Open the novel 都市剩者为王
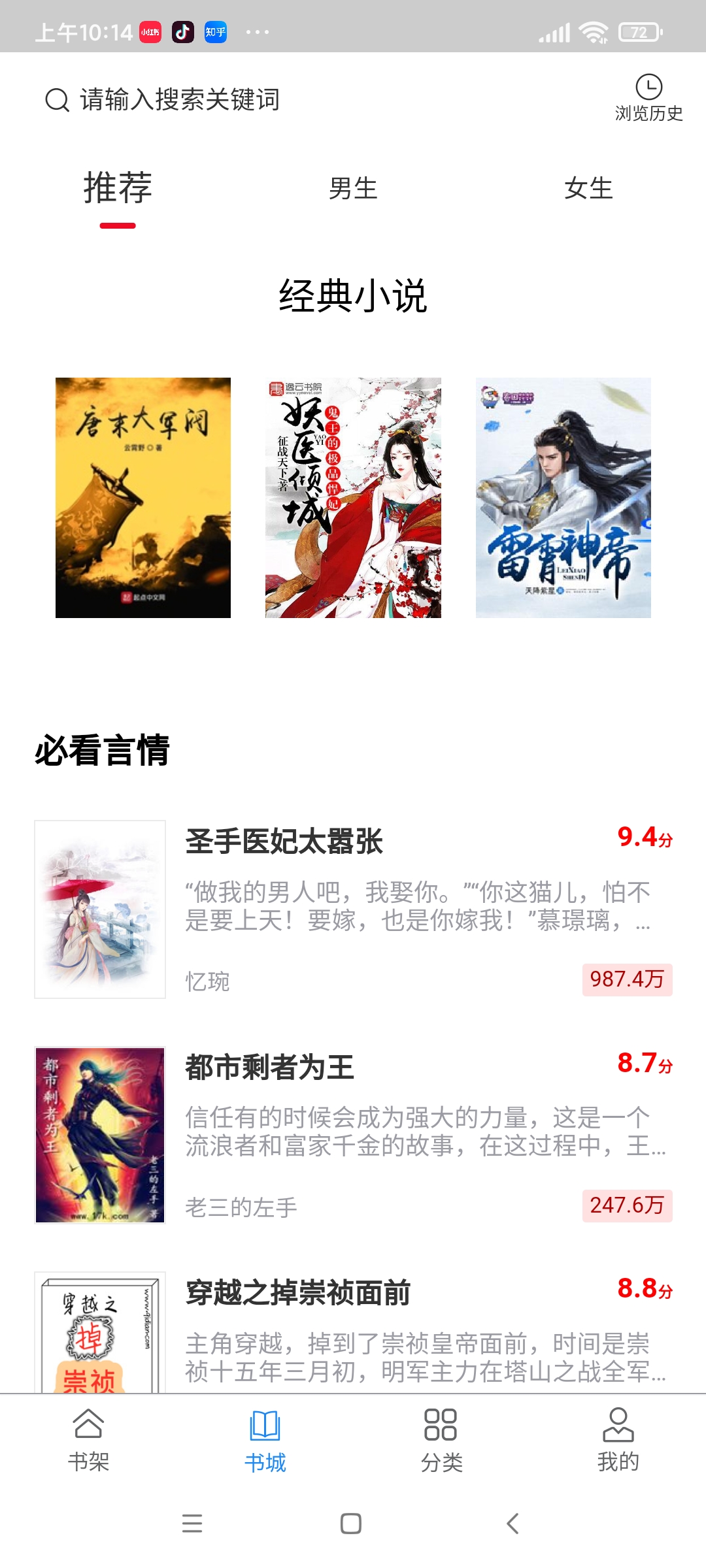Image resolution: width=706 pixels, height=1568 pixels. (x=270, y=1068)
